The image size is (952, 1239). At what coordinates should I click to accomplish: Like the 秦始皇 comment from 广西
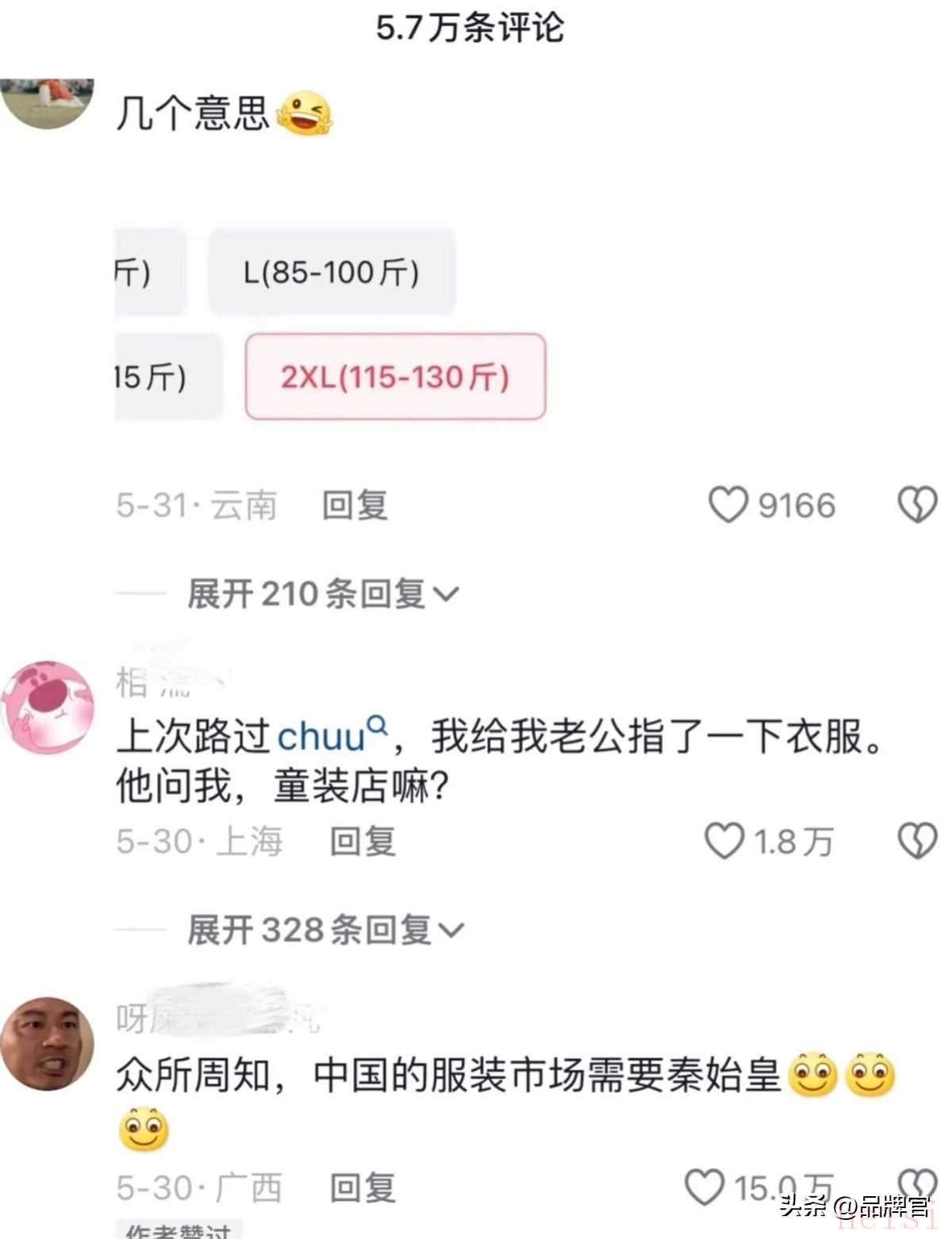pyautogui.click(x=704, y=1187)
